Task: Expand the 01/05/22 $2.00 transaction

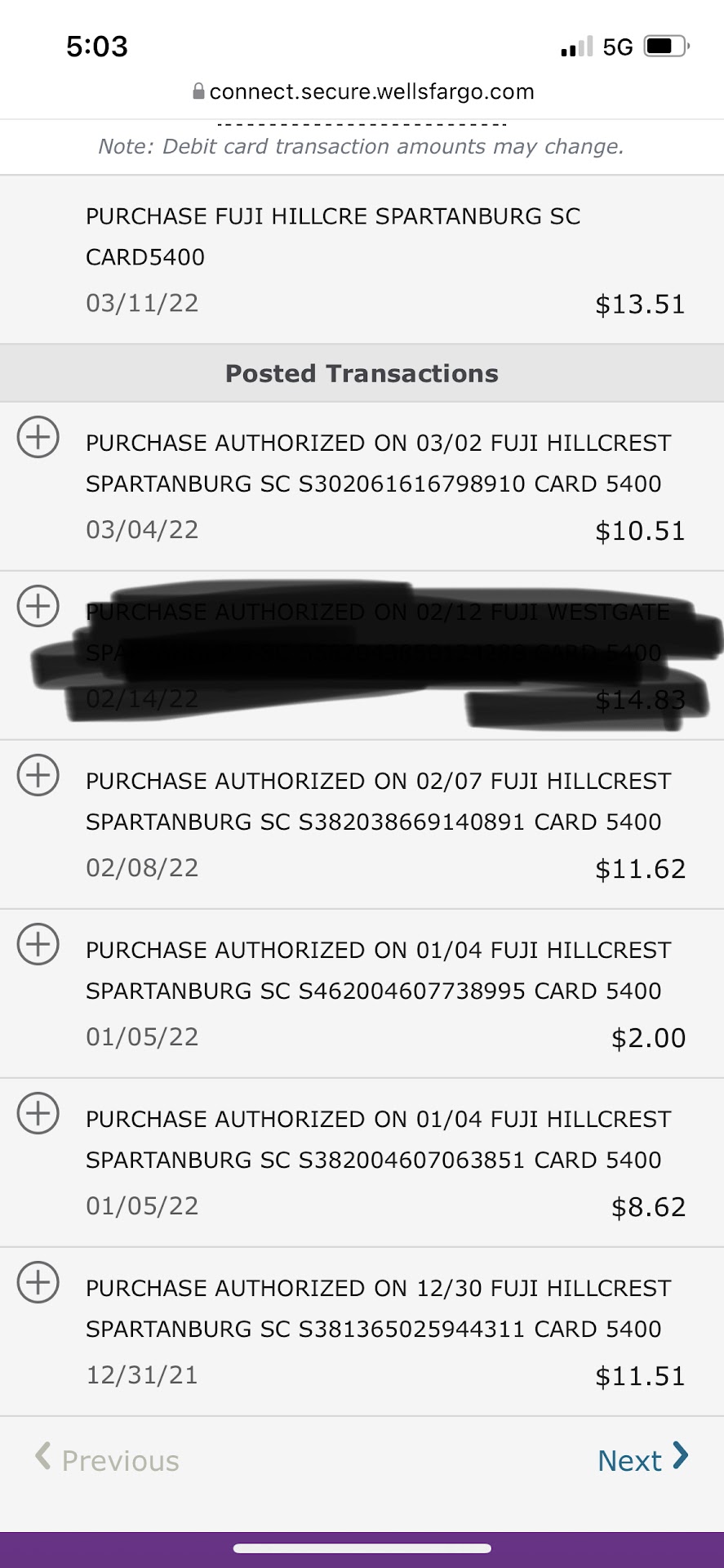Action: [x=38, y=945]
